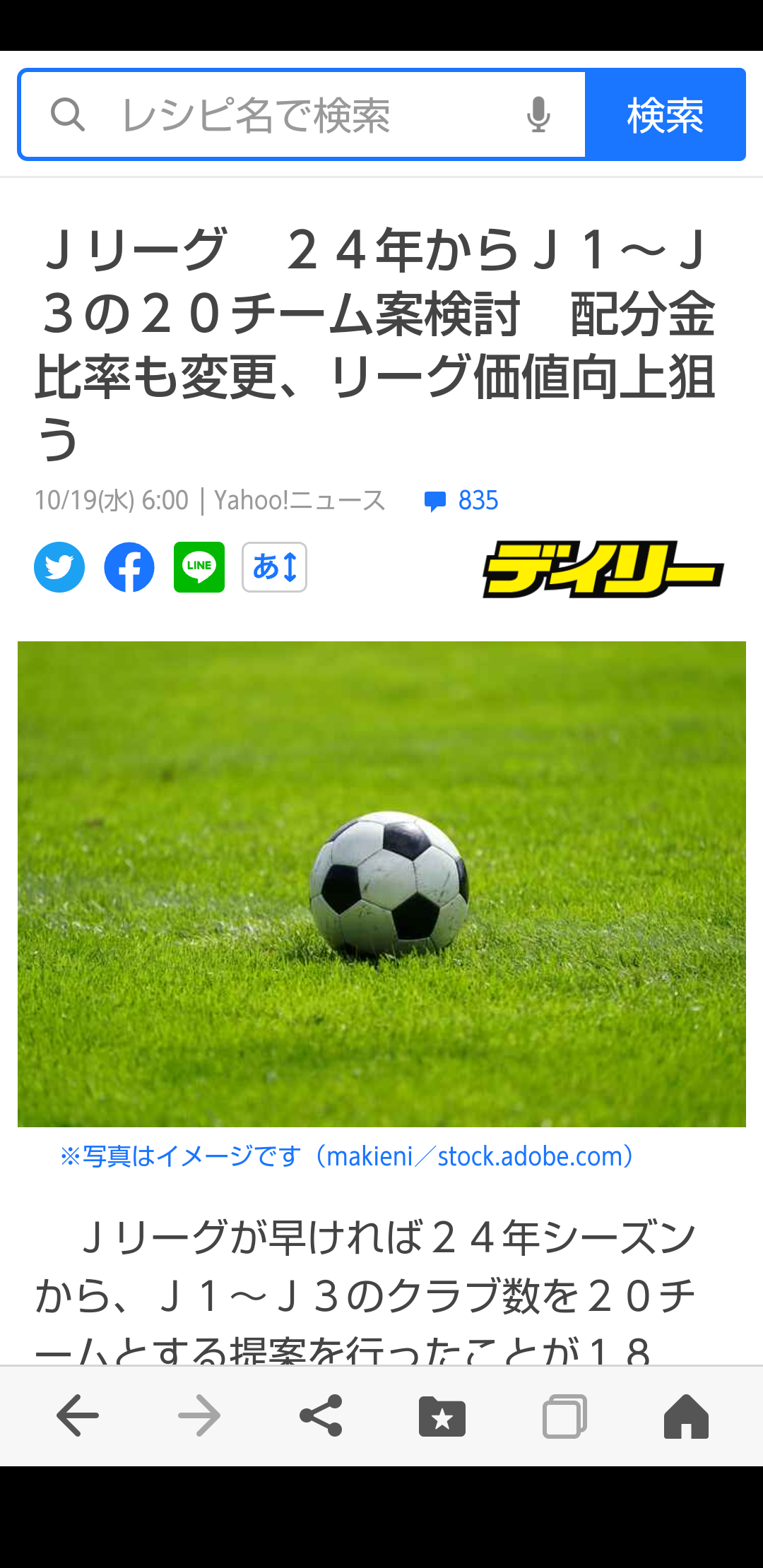Return to the browser home page
This screenshot has width=763, height=1568.
tap(685, 1416)
